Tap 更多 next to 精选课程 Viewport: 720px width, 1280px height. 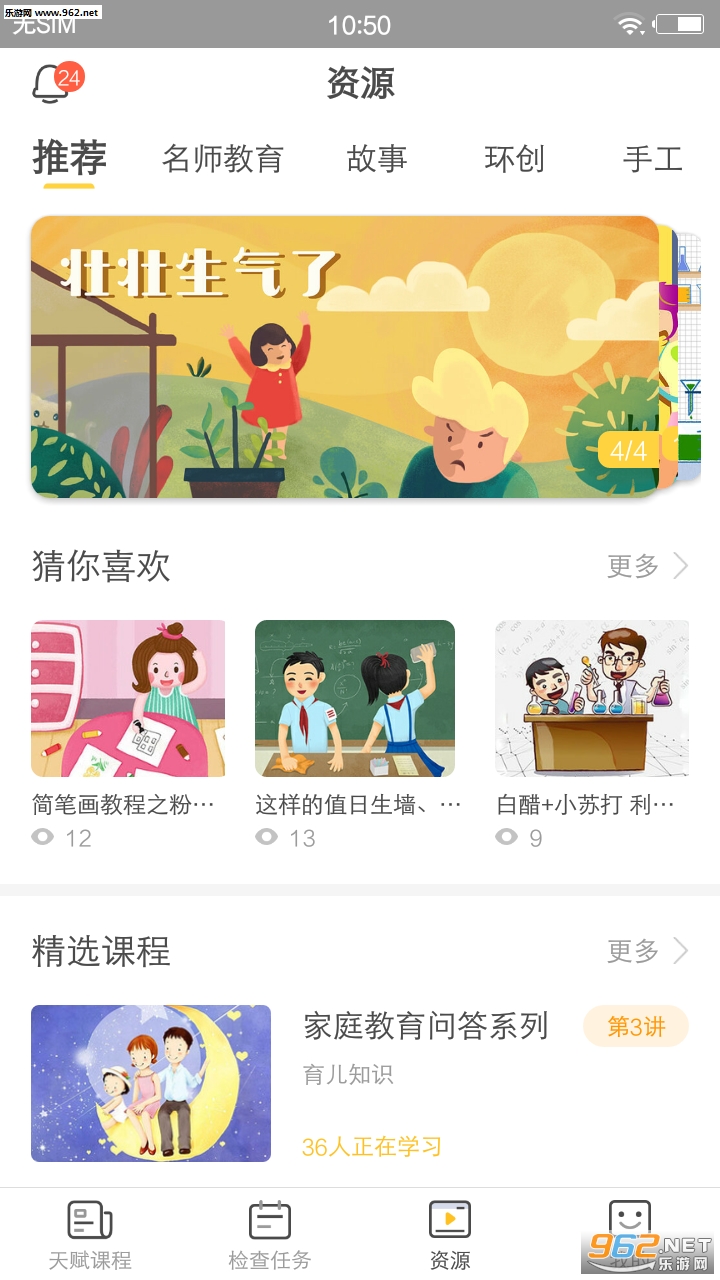tap(647, 950)
